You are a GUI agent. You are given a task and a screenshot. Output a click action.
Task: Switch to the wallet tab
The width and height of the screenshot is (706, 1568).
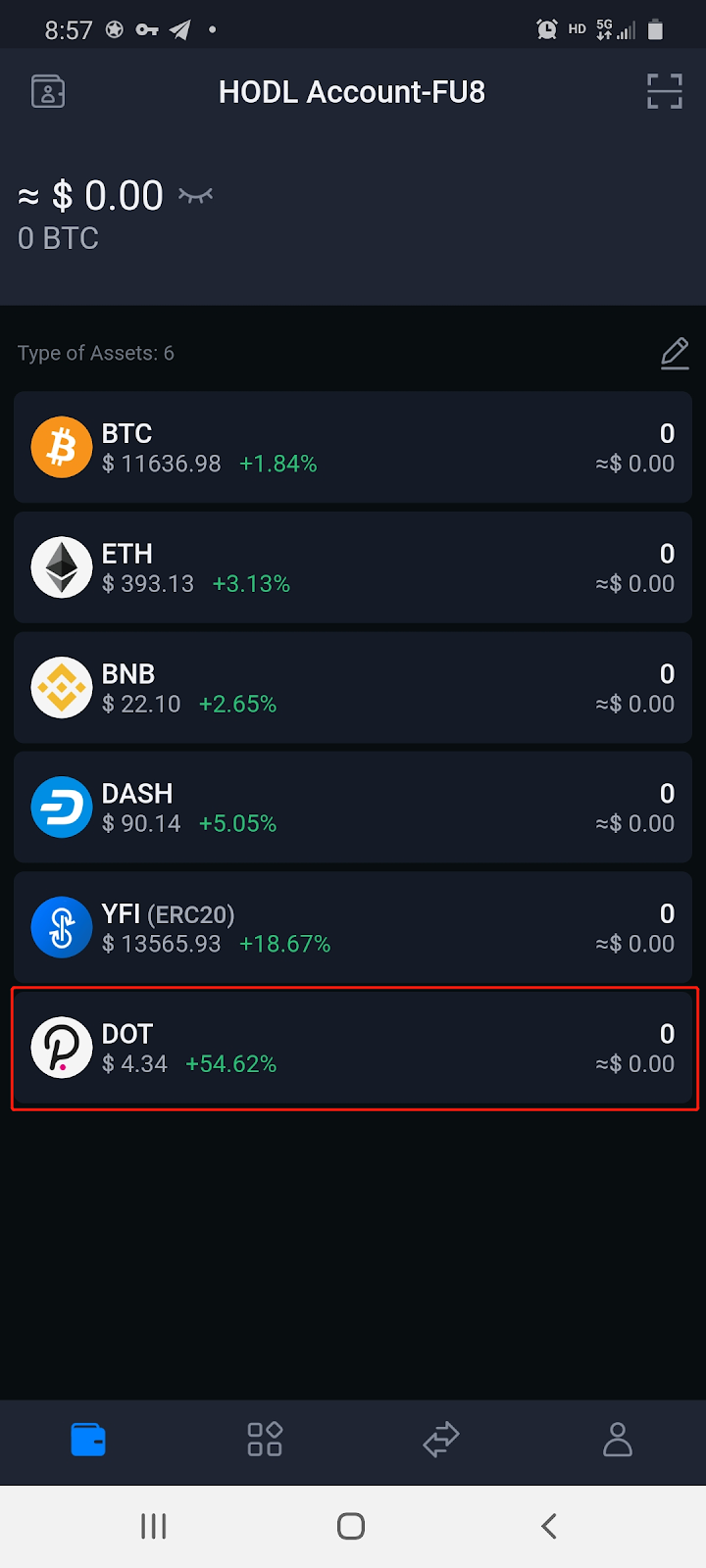[x=88, y=1440]
